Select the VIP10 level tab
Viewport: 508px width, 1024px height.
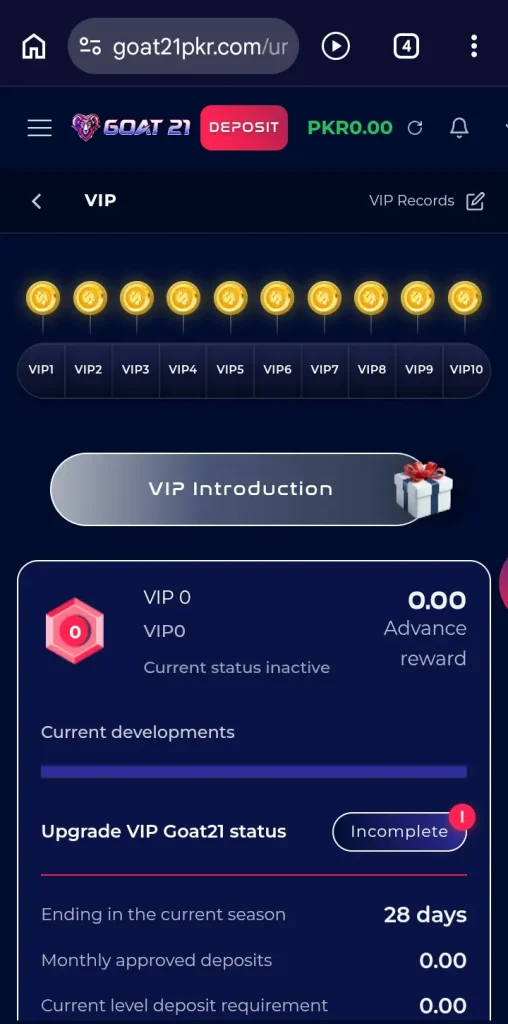pos(466,370)
